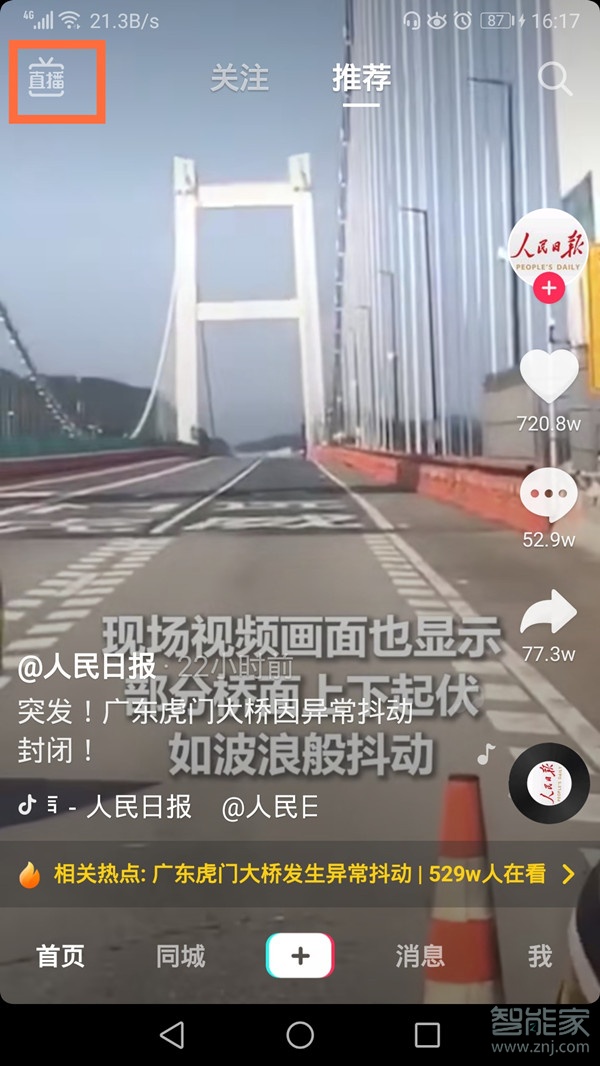Open the 我 profile tab
The width and height of the screenshot is (600, 1066).
tap(540, 956)
